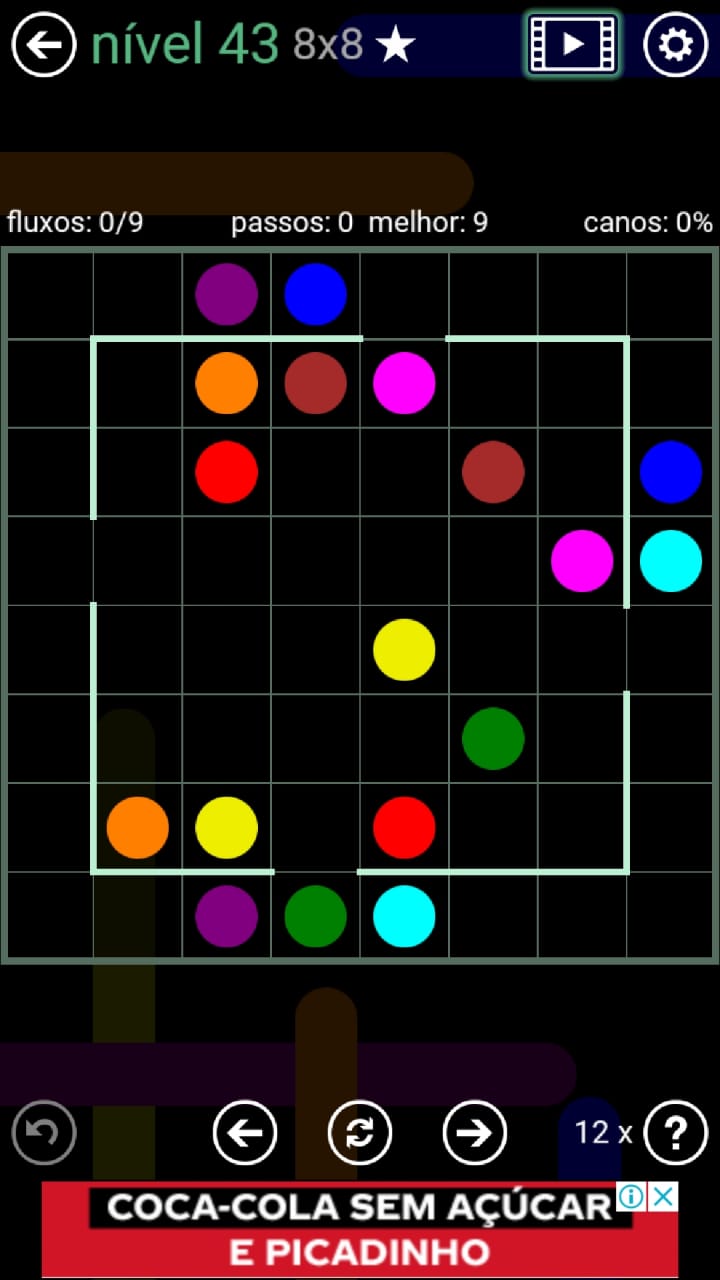The image size is (720, 1280).
Task: Open the Coca-Cola sem açúcar ad
Action: (x=340, y=1230)
